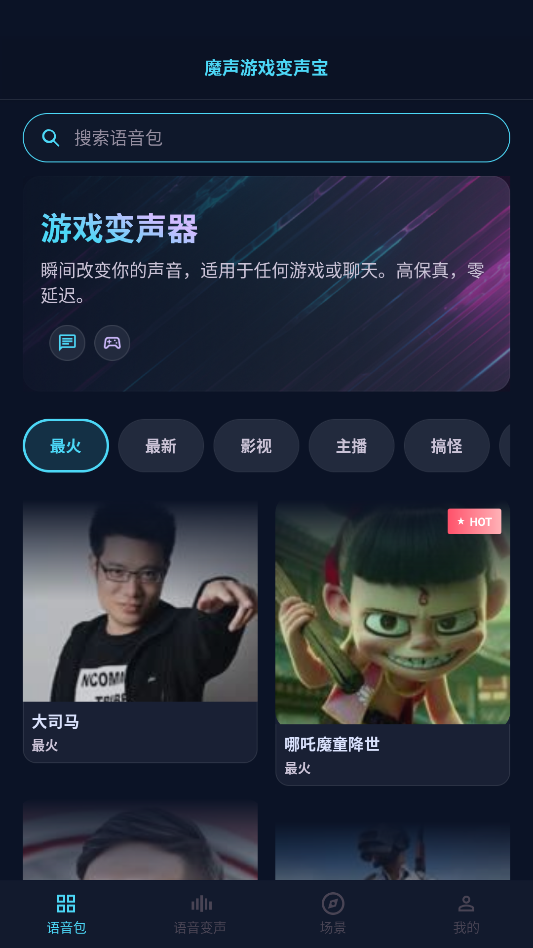Open the 大司马 voice pack card

(140, 631)
